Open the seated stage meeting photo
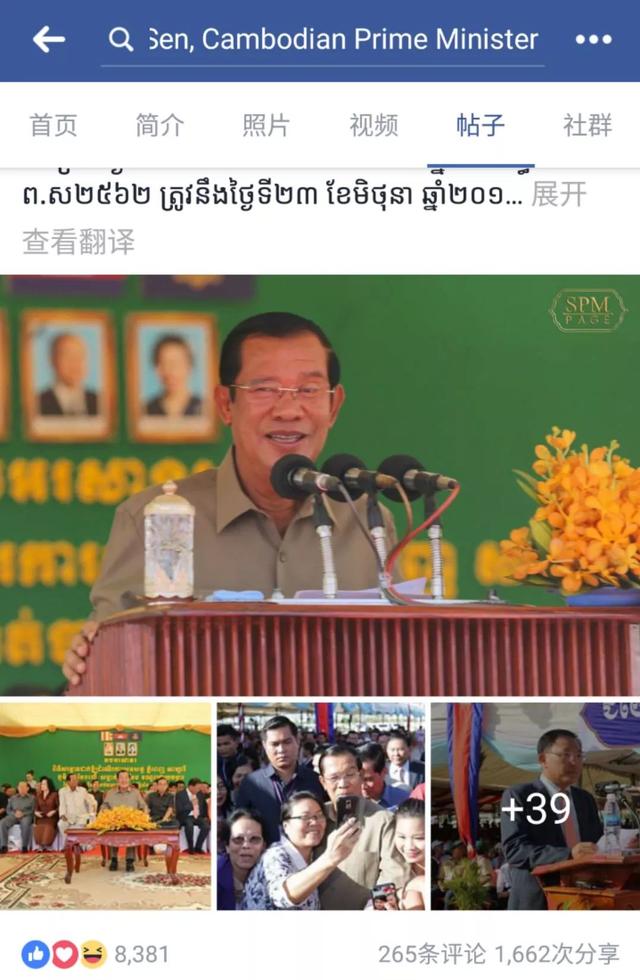 (x=105, y=806)
